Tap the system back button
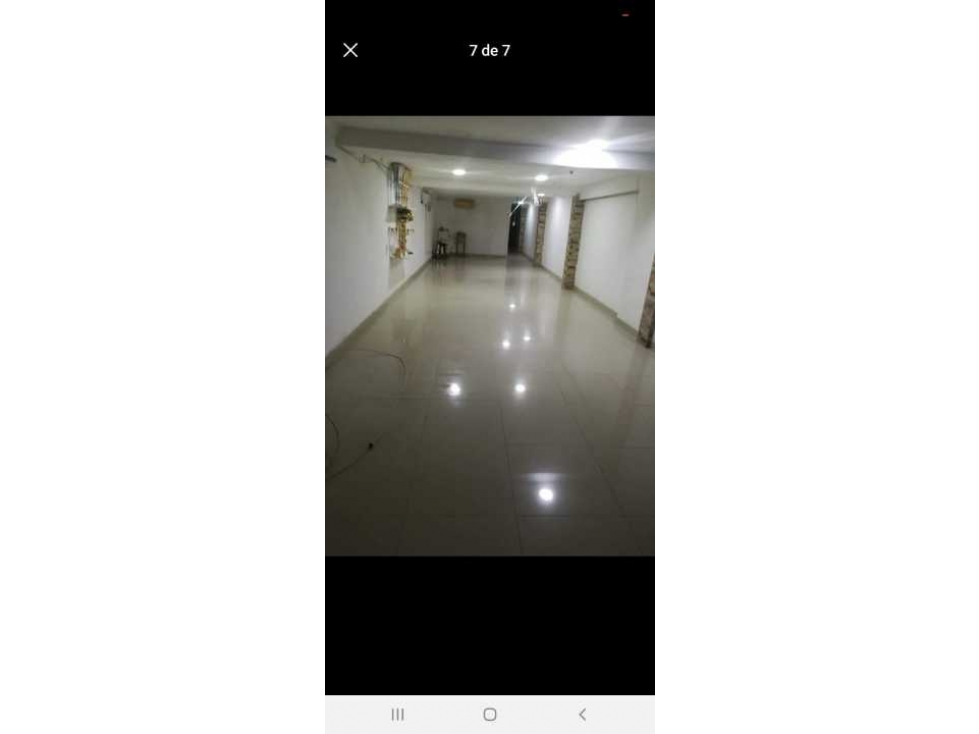The width and height of the screenshot is (979, 734). (x=582, y=714)
